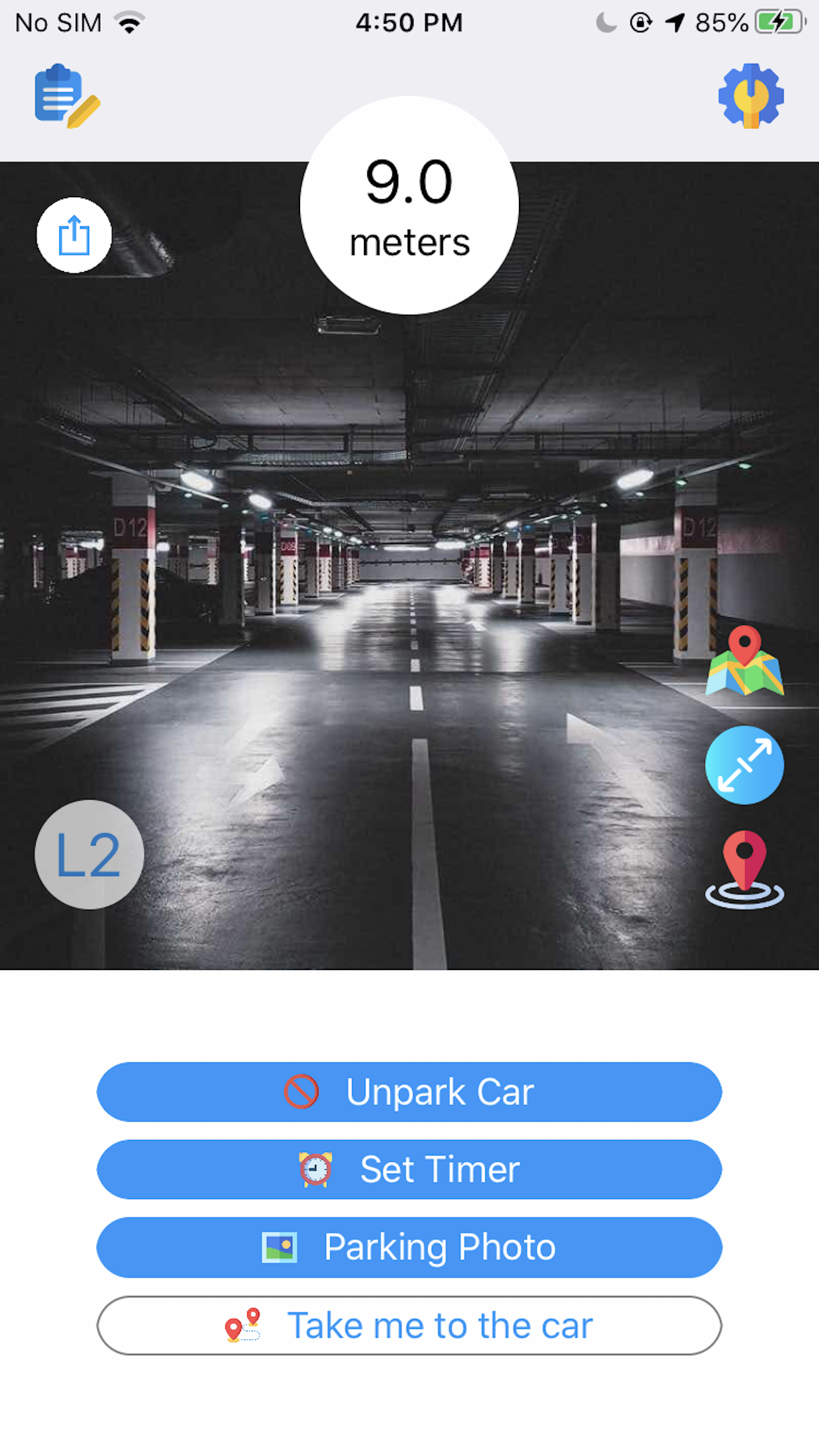Image resolution: width=819 pixels, height=1456 pixels.
Task: Tap the L2 parking level badge
Action: (88, 853)
